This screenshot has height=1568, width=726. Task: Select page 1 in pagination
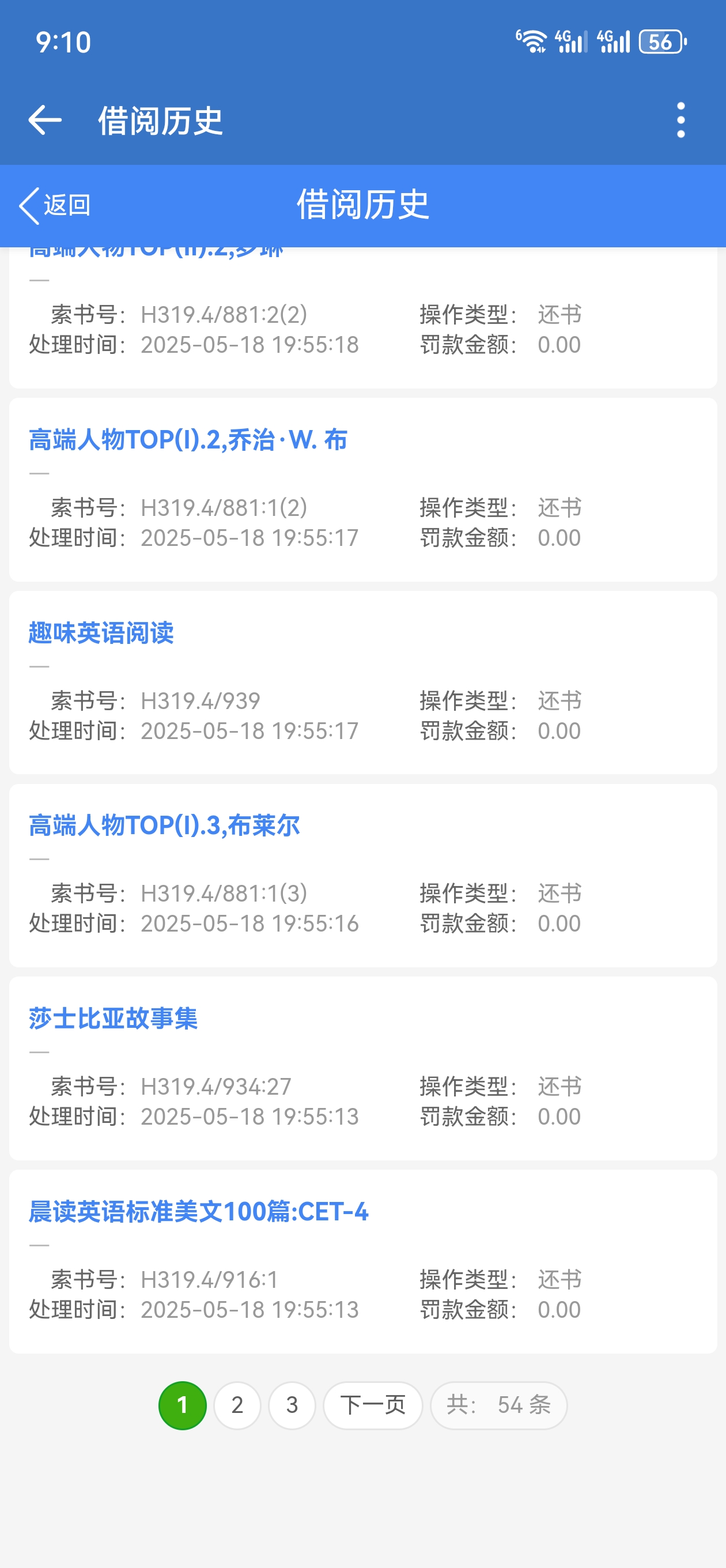coord(183,1405)
